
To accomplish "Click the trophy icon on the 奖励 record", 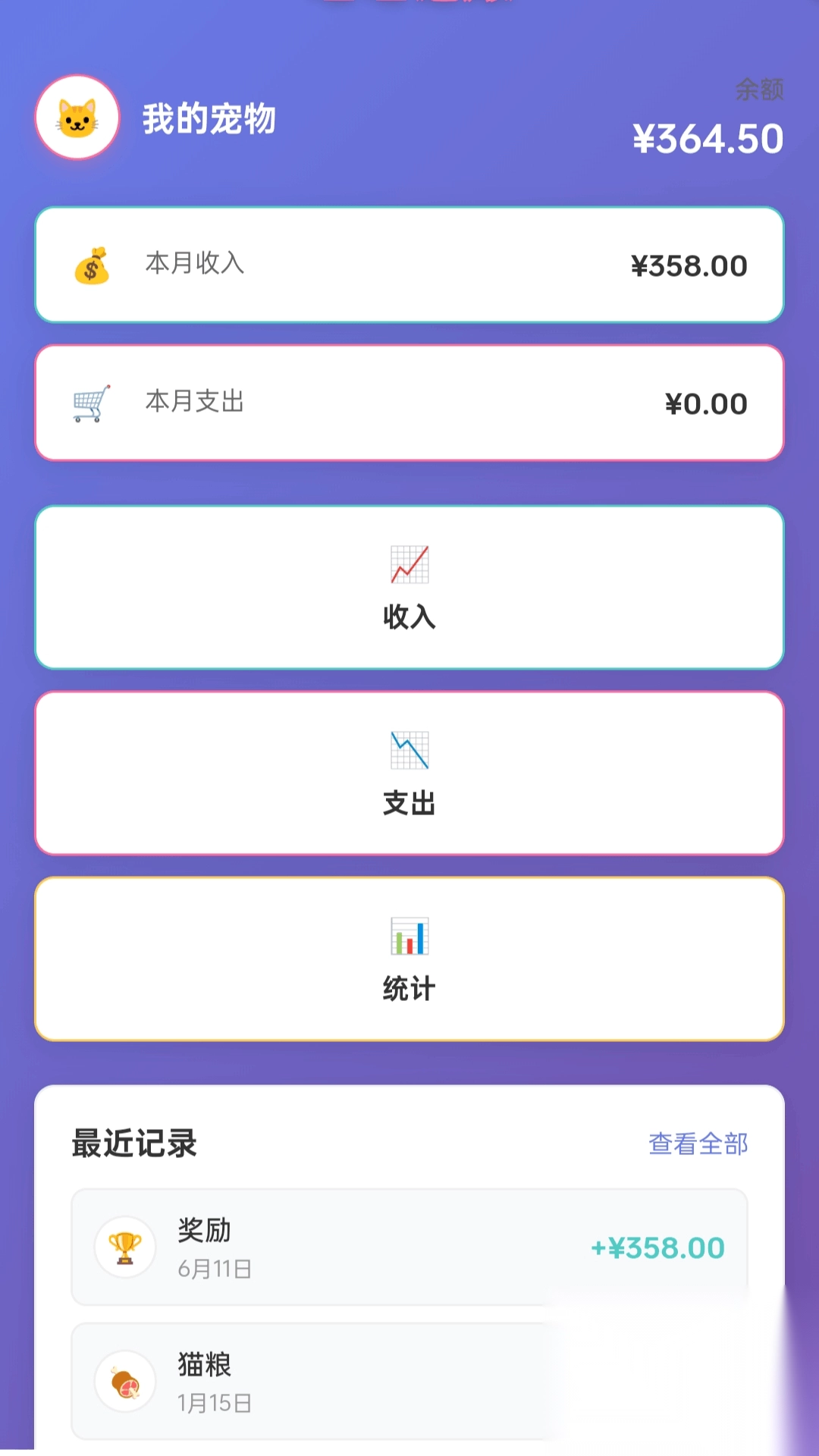I will (x=126, y=1246).
